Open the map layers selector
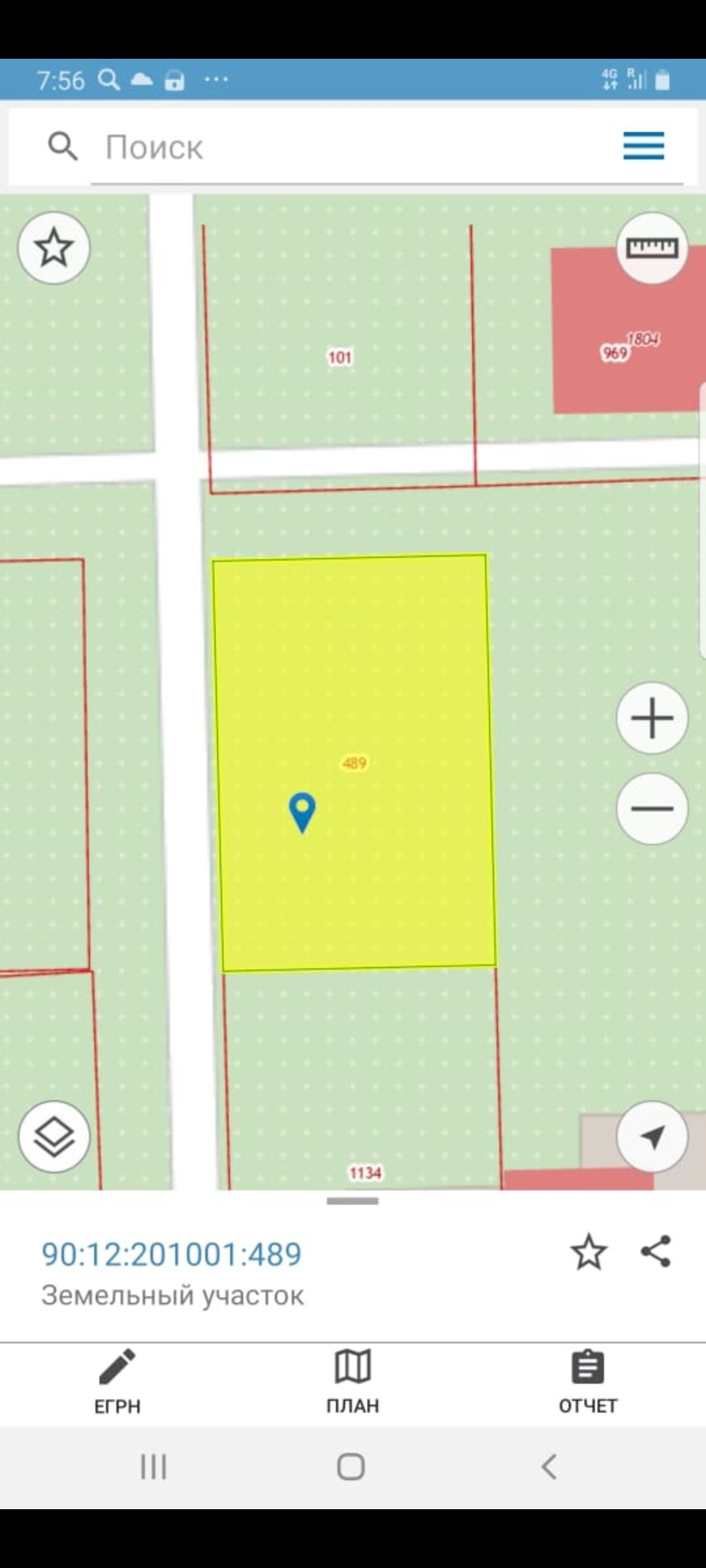Screen dimensions: 706x1568 pos(54,1137)
